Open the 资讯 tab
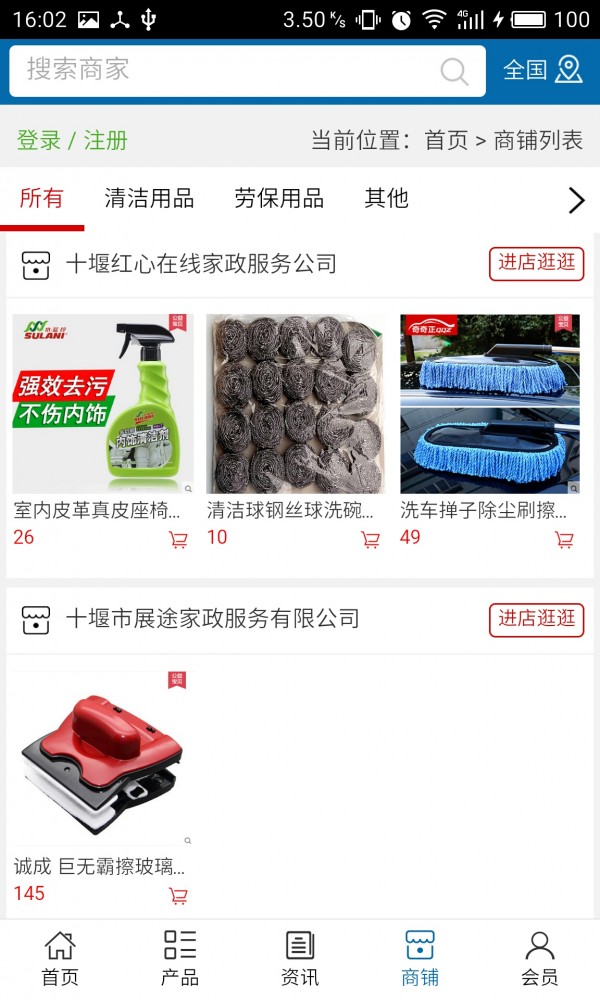This screenshot has width=600, height=1000. click(x=300, y=958)
